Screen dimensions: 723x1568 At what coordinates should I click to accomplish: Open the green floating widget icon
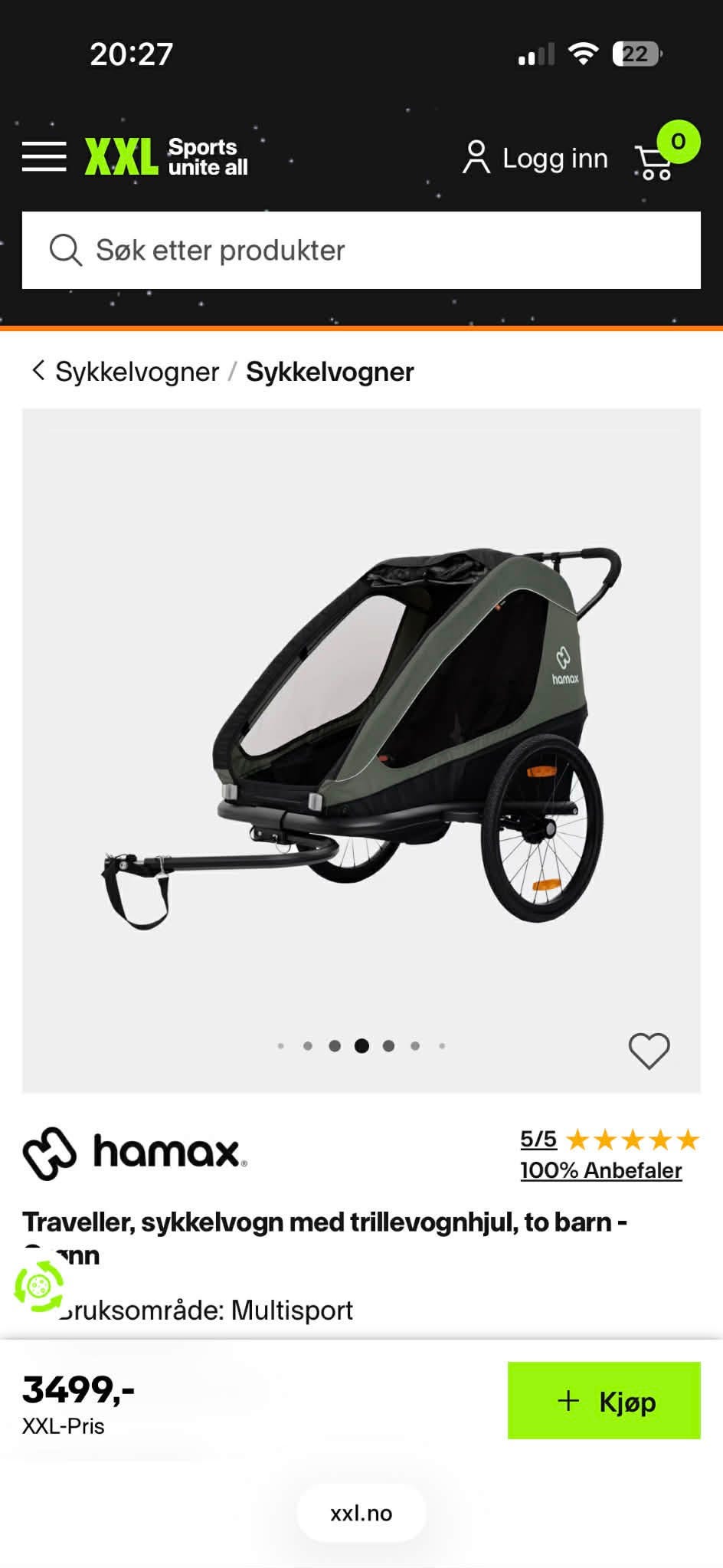pyautogui.click(x=40, y=1287)
